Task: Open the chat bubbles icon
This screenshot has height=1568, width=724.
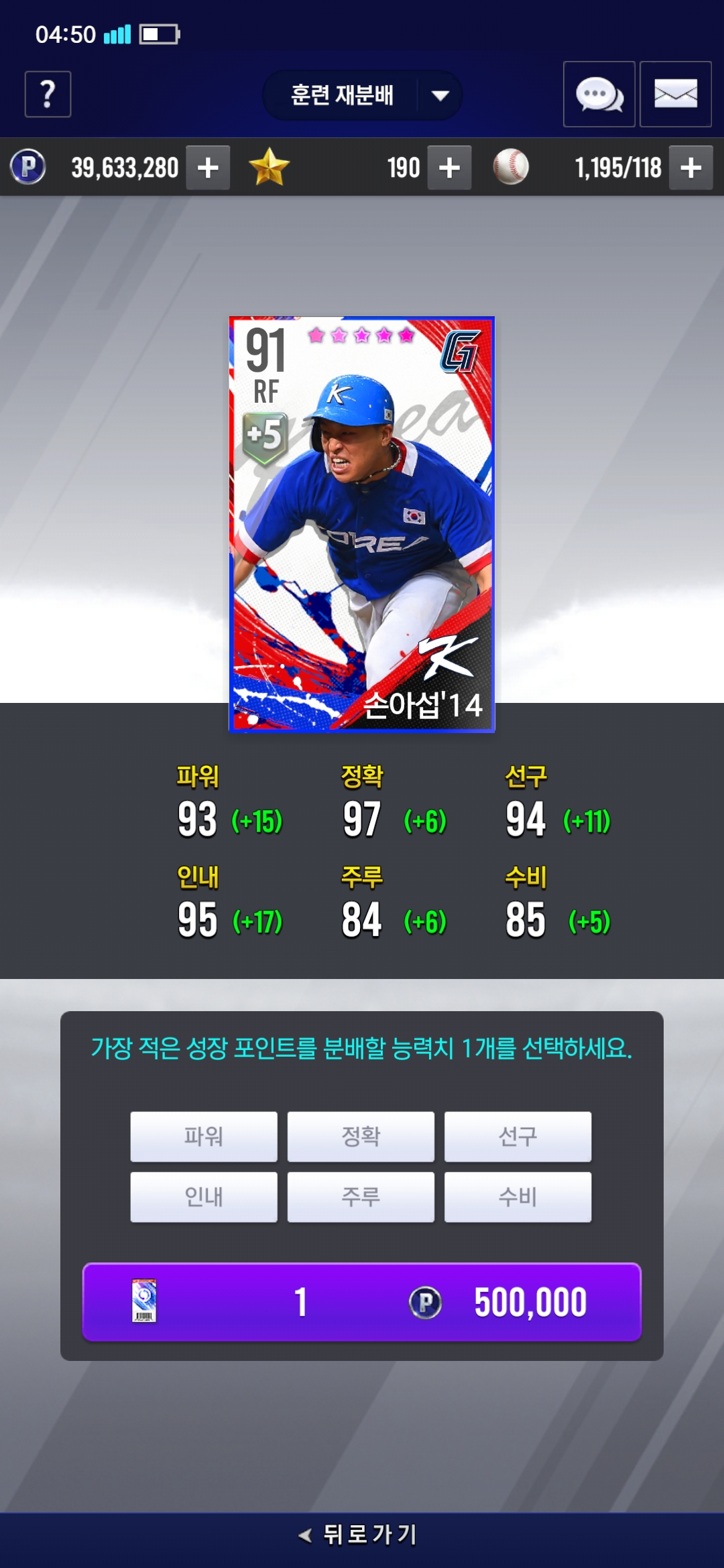Action: [599, 94]
